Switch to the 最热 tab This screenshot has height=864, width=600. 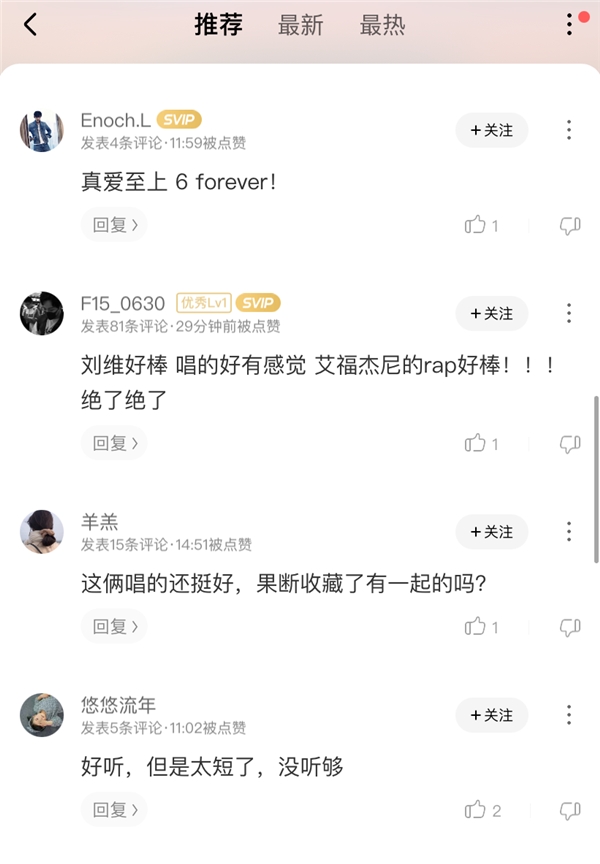[383, 26]
